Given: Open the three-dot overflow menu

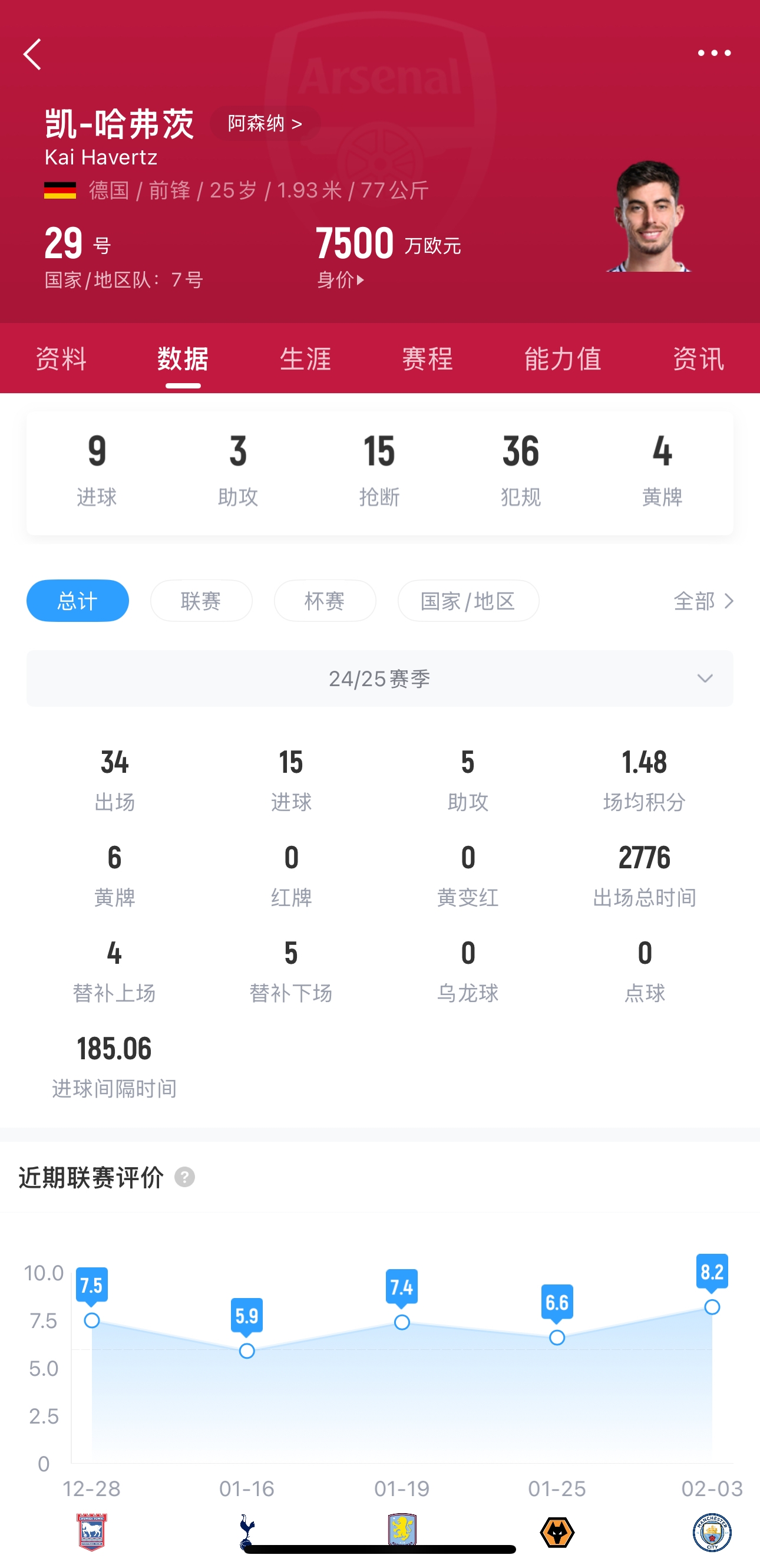Looking at the screenshot, I should pos(714,54).
